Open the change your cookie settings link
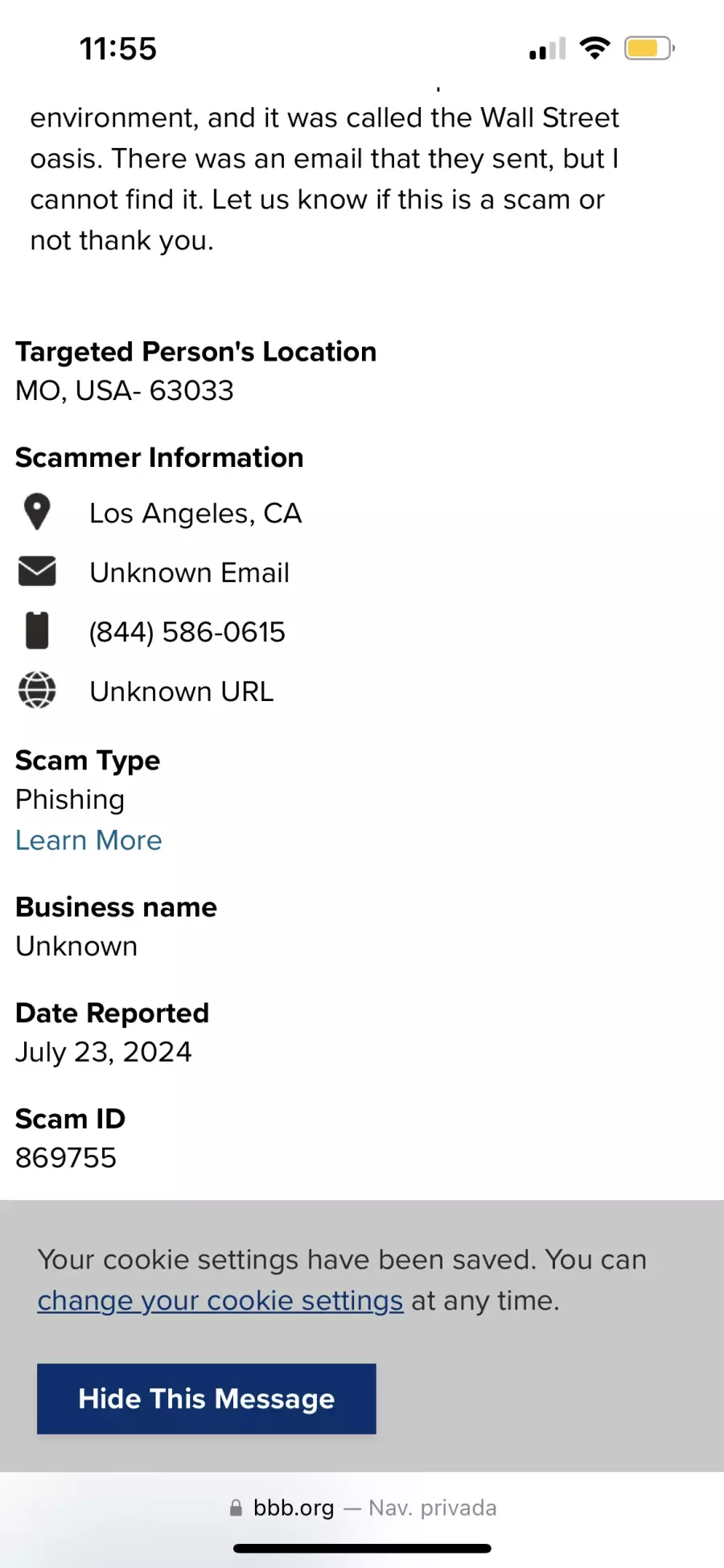The height and width of the screenshot is (1568, 724). pos(220,1301)
